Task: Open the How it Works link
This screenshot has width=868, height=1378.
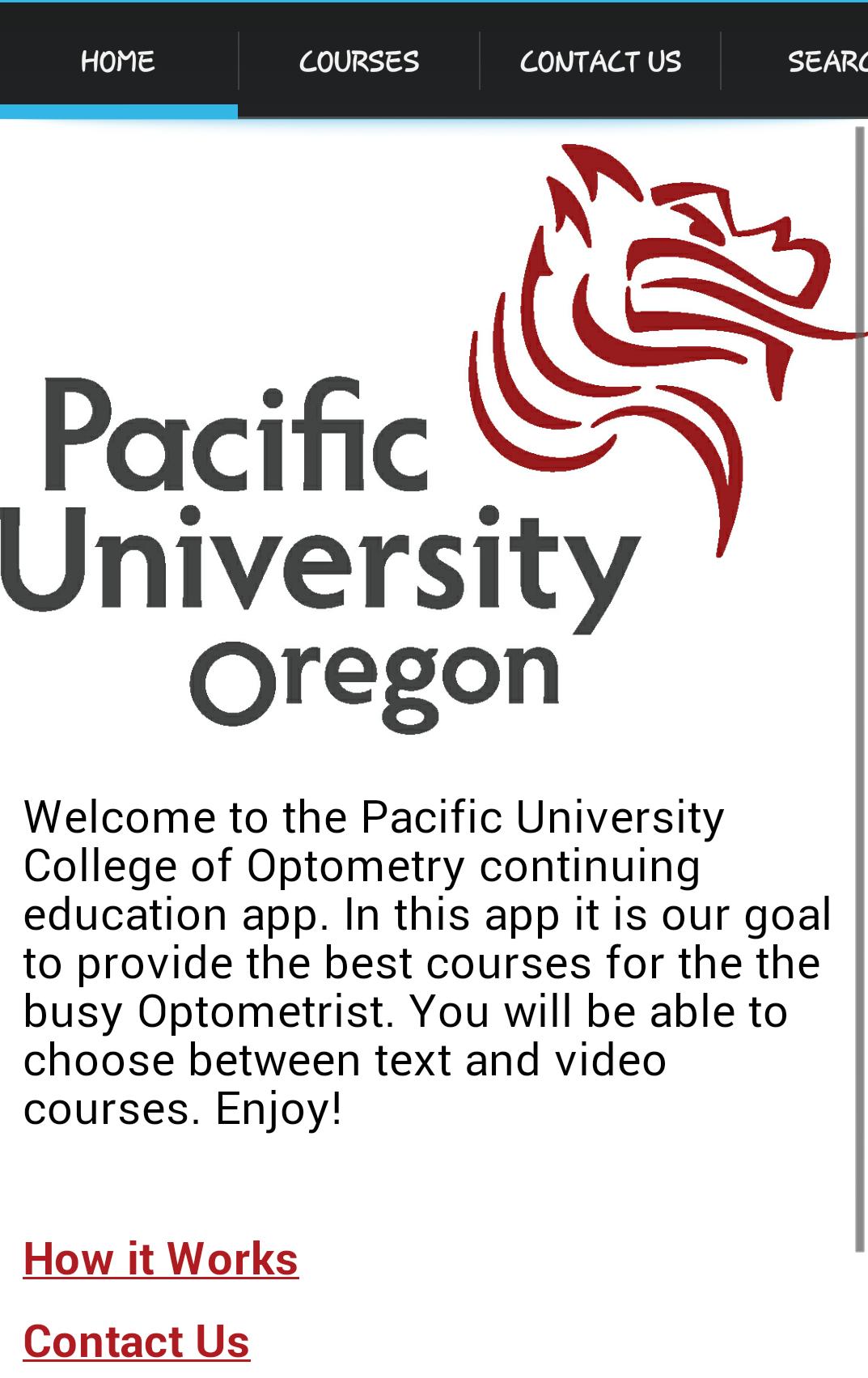Action: coord(161,1260)
